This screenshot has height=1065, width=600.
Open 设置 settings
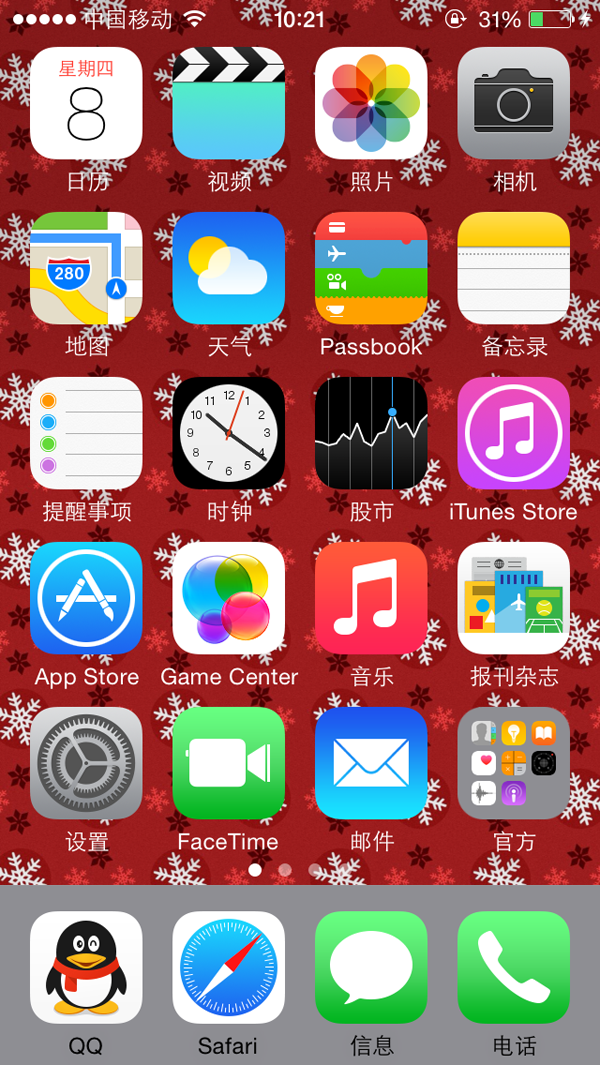(x=86, y=763)
